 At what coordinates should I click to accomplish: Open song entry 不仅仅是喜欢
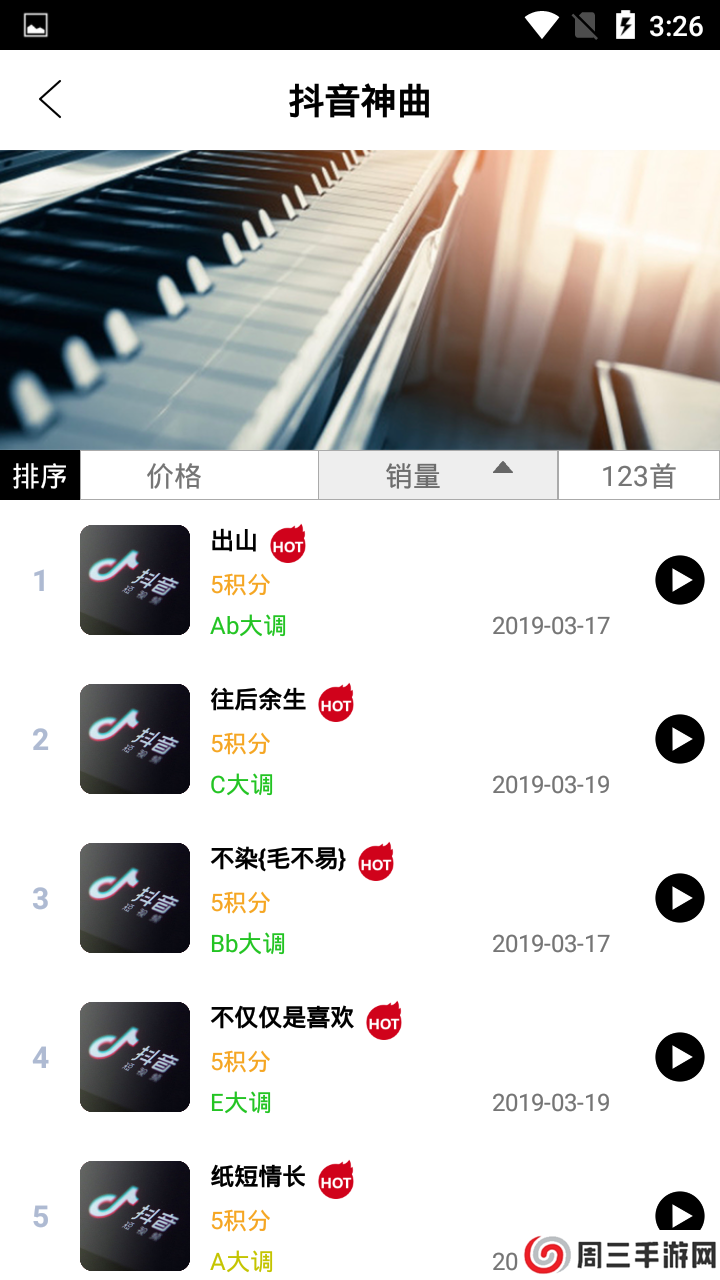click(282, 1020)
